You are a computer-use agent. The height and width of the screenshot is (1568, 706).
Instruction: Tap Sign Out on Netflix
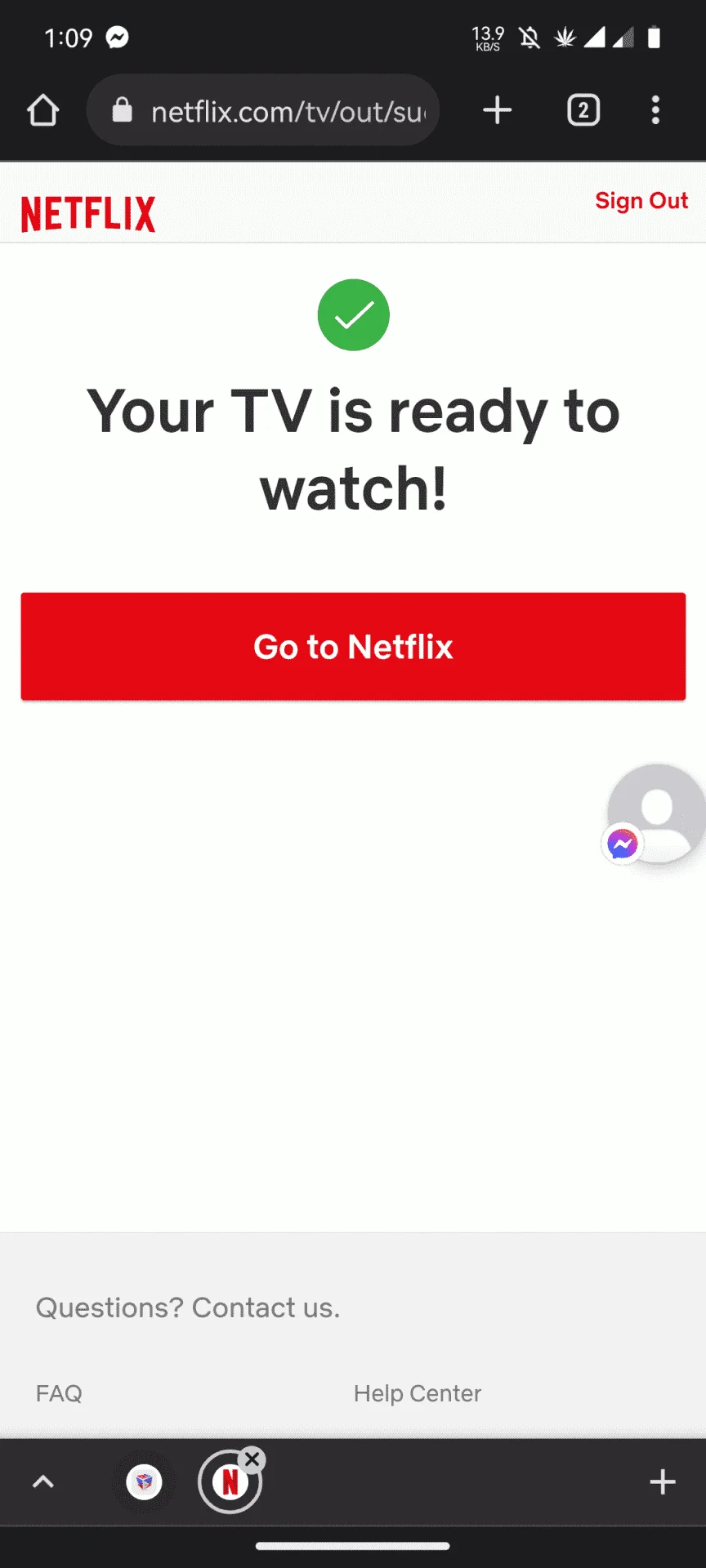point(641,201)
